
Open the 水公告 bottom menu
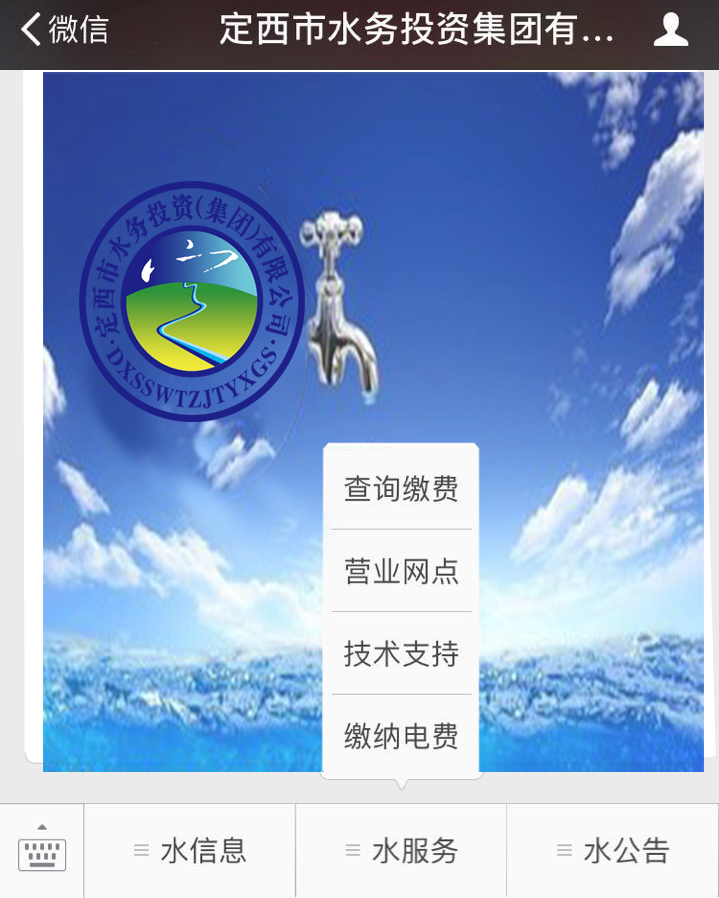(613, 851)
